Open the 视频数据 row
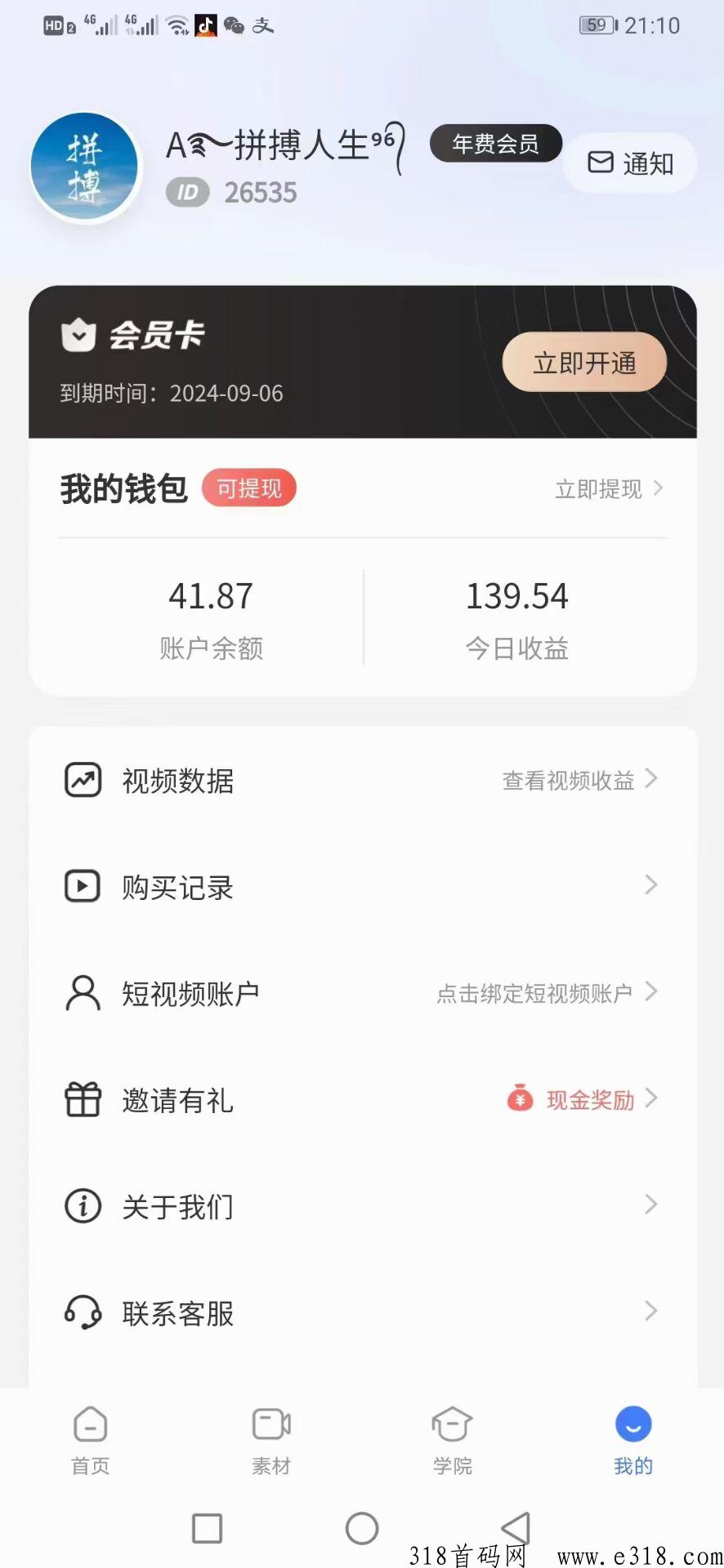 click(363, 781)
